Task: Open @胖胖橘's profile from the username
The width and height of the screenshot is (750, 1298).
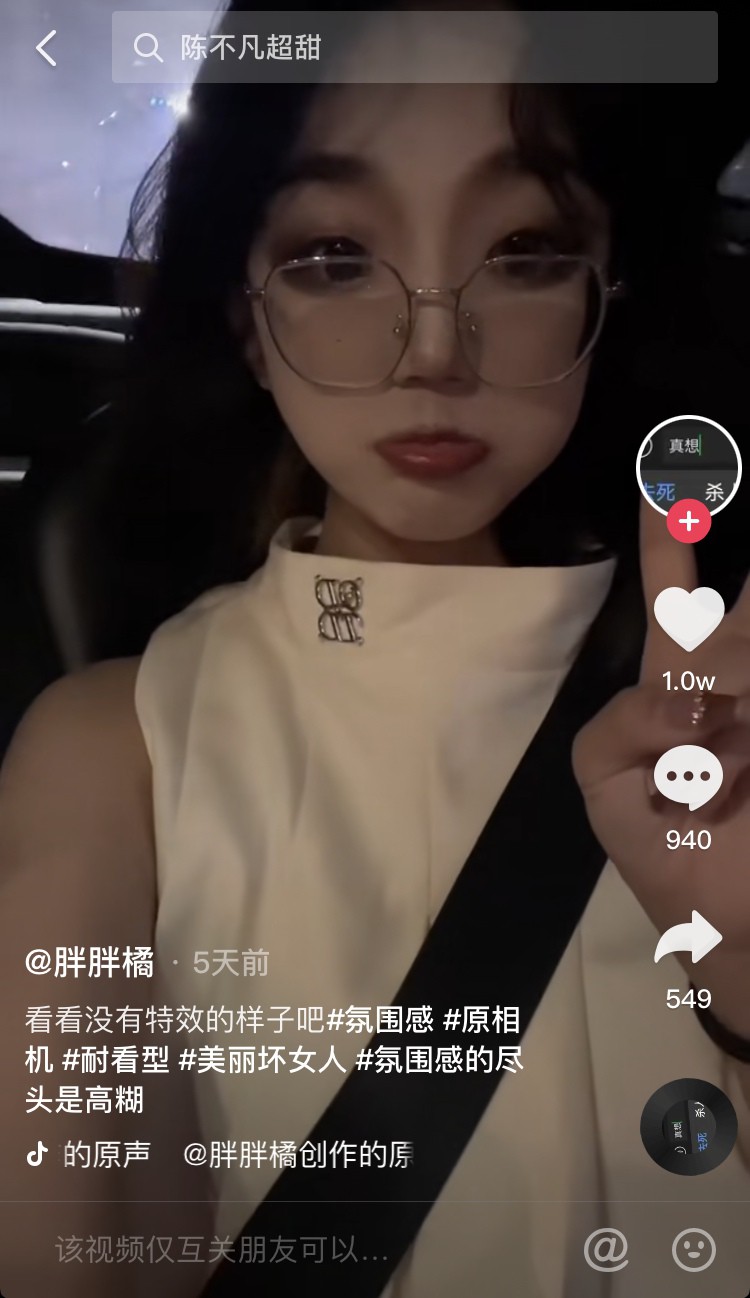Action: point(90,963)
